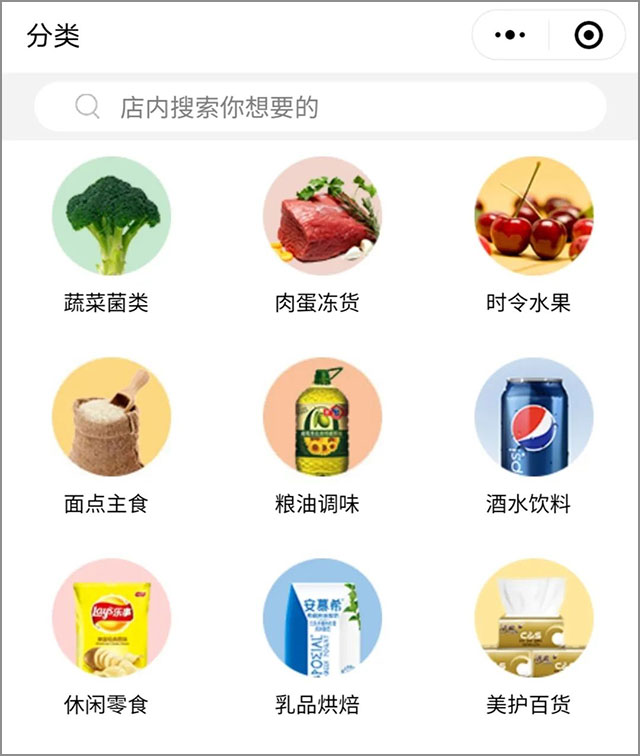
Task: Open the mini program more options menu
Action: 510,36
